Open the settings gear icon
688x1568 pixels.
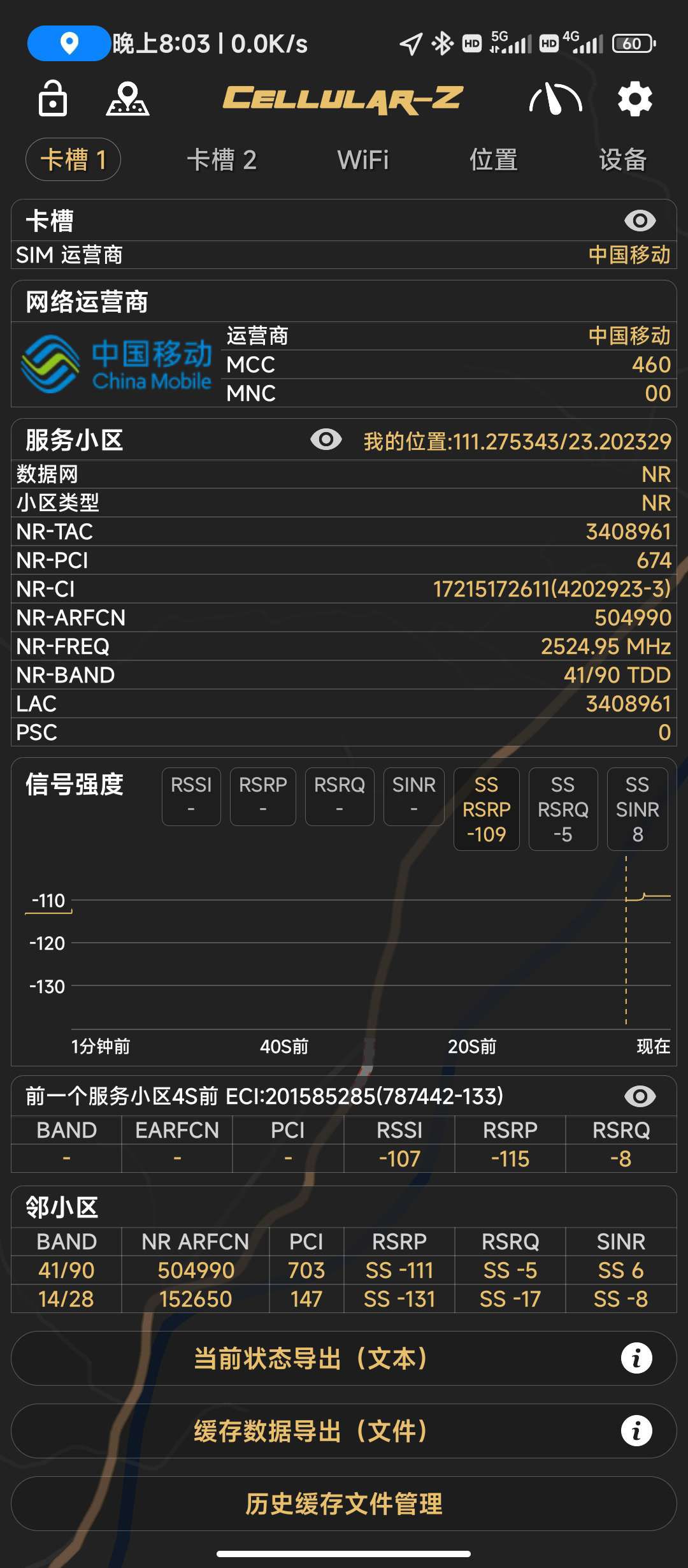tap(634, 99)
